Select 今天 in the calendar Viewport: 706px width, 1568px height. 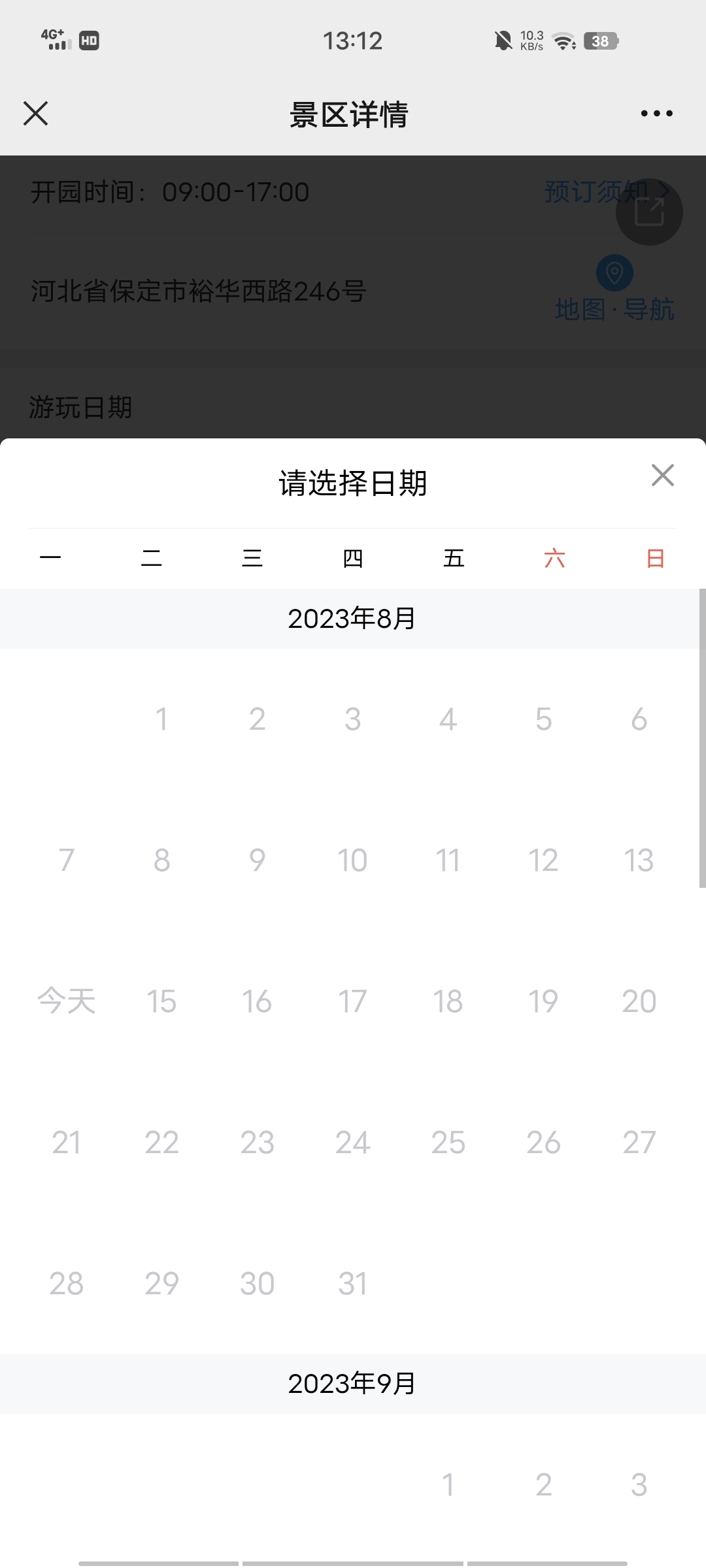click(66, 1001)
